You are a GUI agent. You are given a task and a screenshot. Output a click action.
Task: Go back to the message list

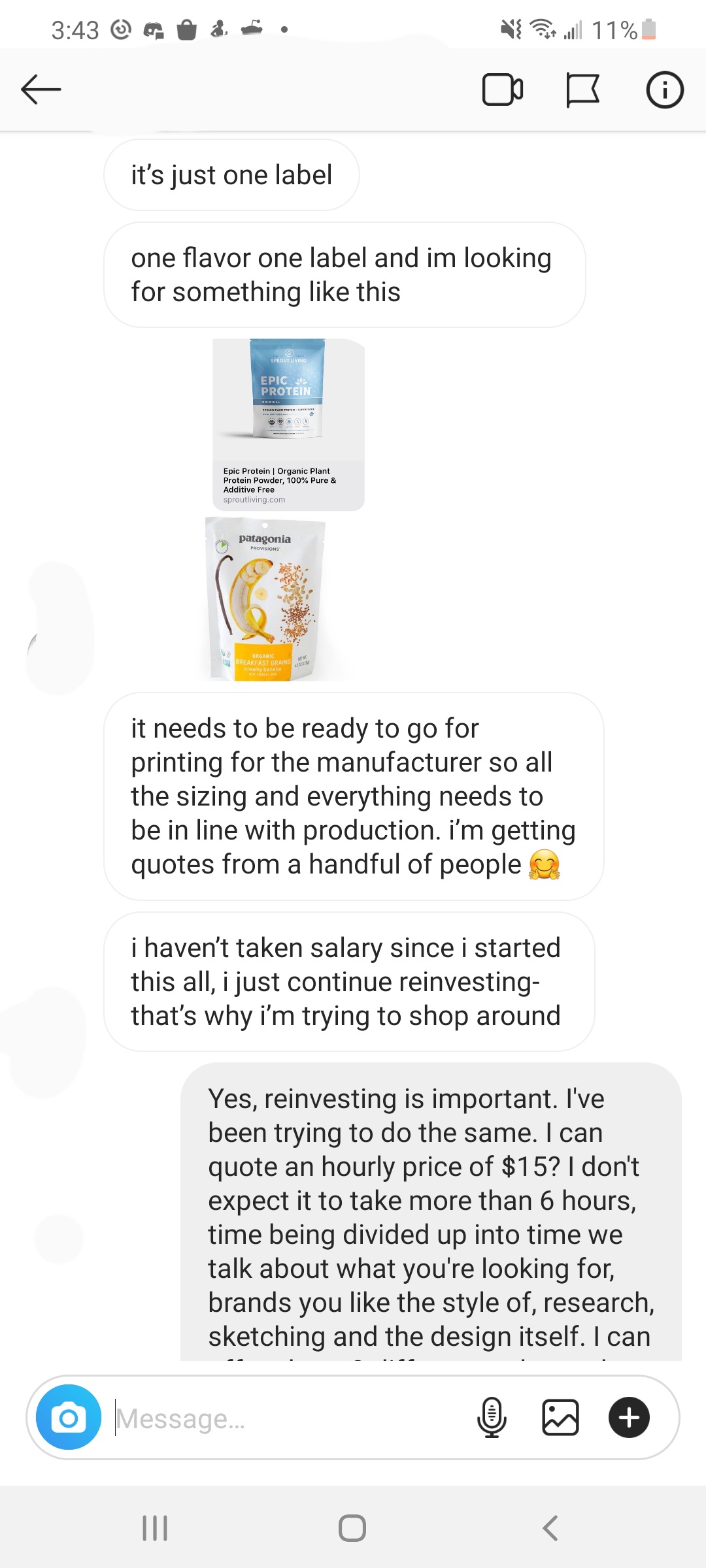41,90
